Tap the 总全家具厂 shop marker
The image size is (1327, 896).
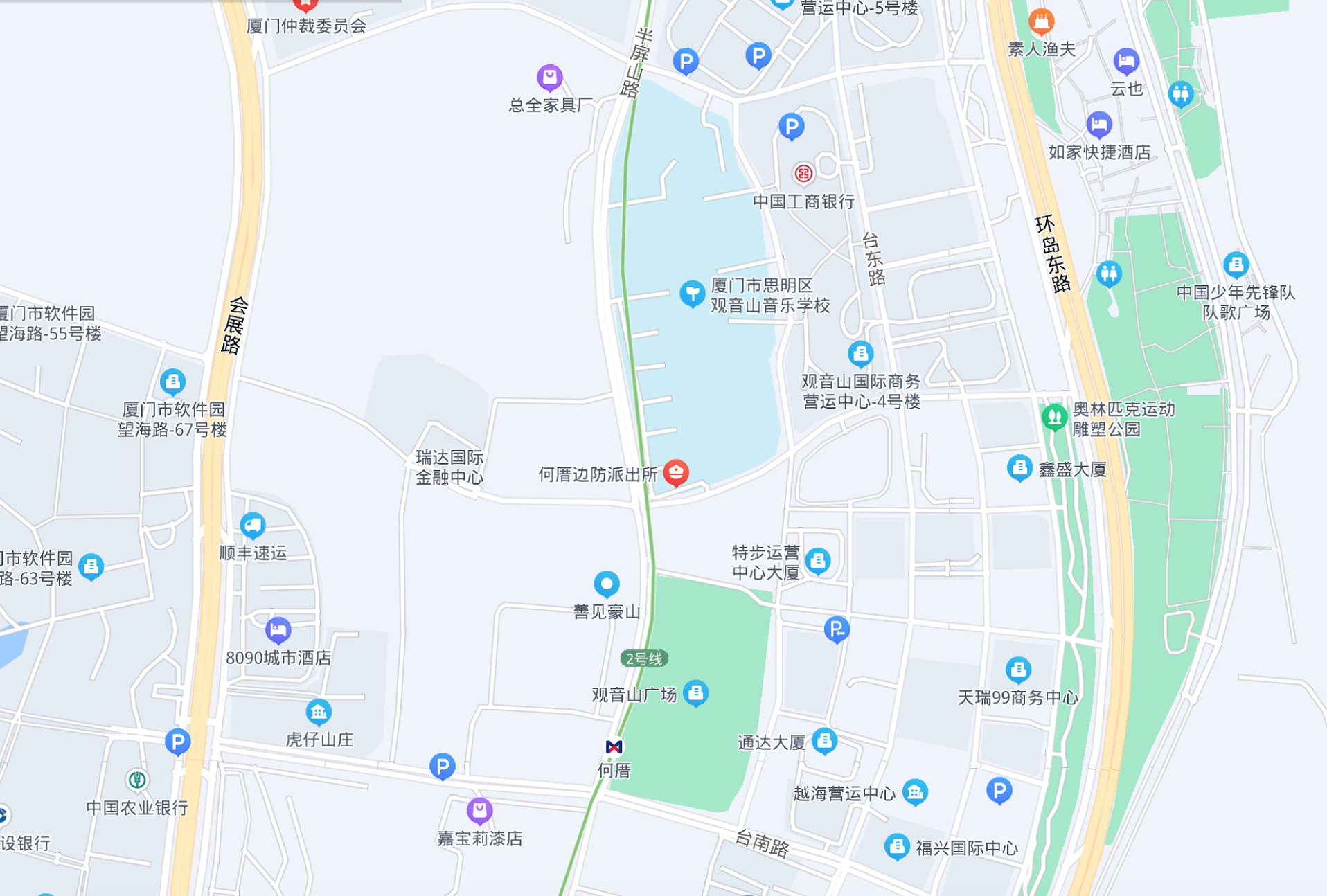coord(550,78)
